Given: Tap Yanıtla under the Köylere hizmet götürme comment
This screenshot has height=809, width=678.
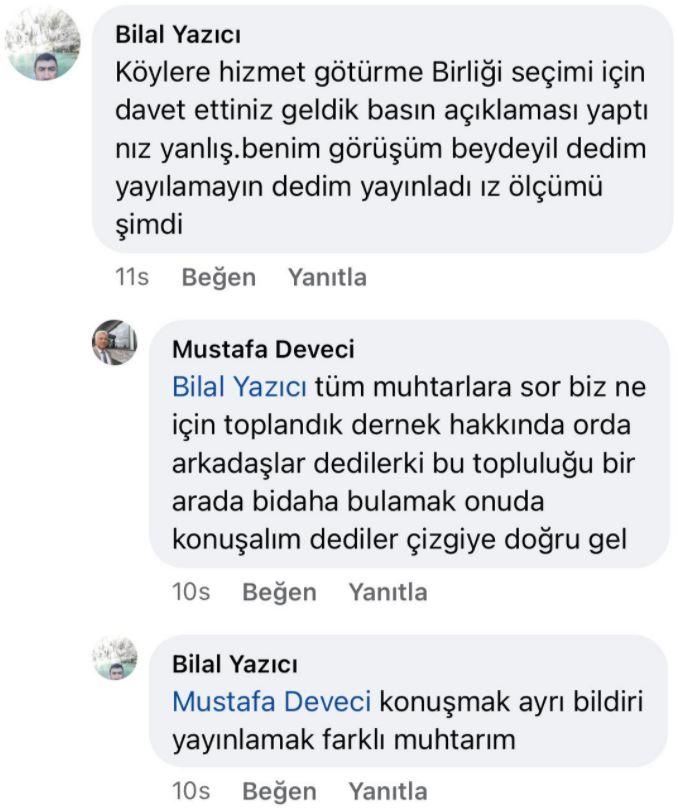Looking at the screenshot, I should (327, 277).
